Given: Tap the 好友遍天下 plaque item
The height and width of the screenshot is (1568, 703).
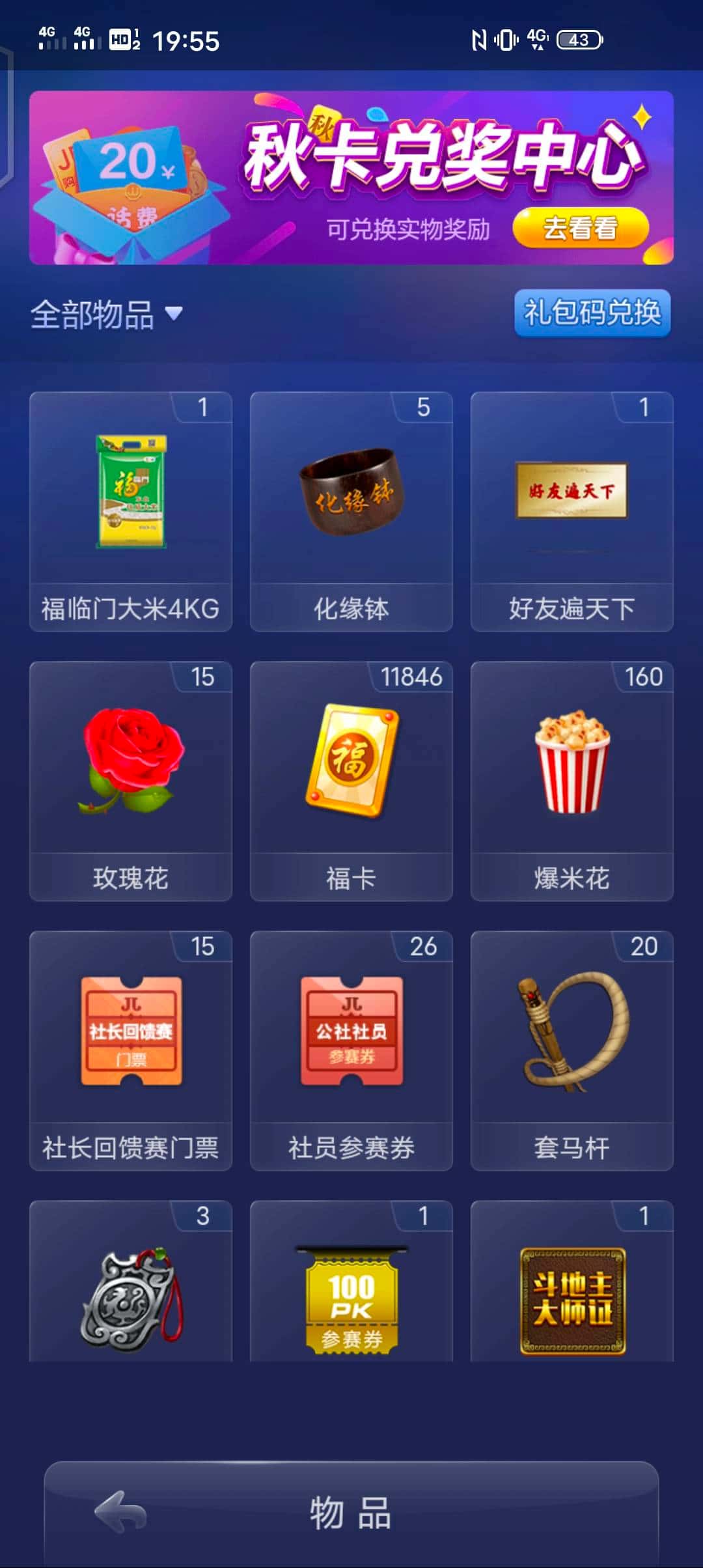Looking at the screenshot, I should pyautogui.click(x=572, y=508).
